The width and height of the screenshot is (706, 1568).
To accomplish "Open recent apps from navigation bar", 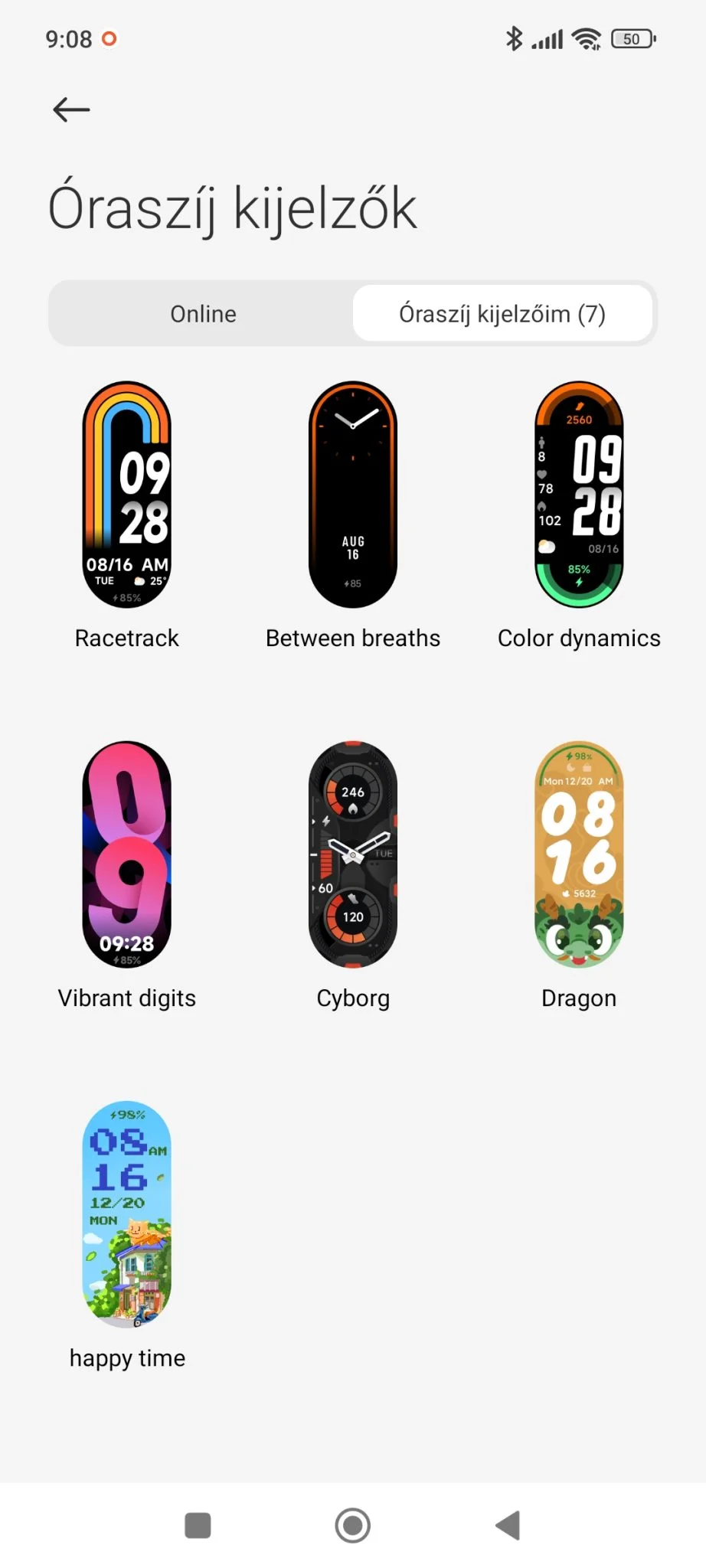I will tap(198, 1525).
